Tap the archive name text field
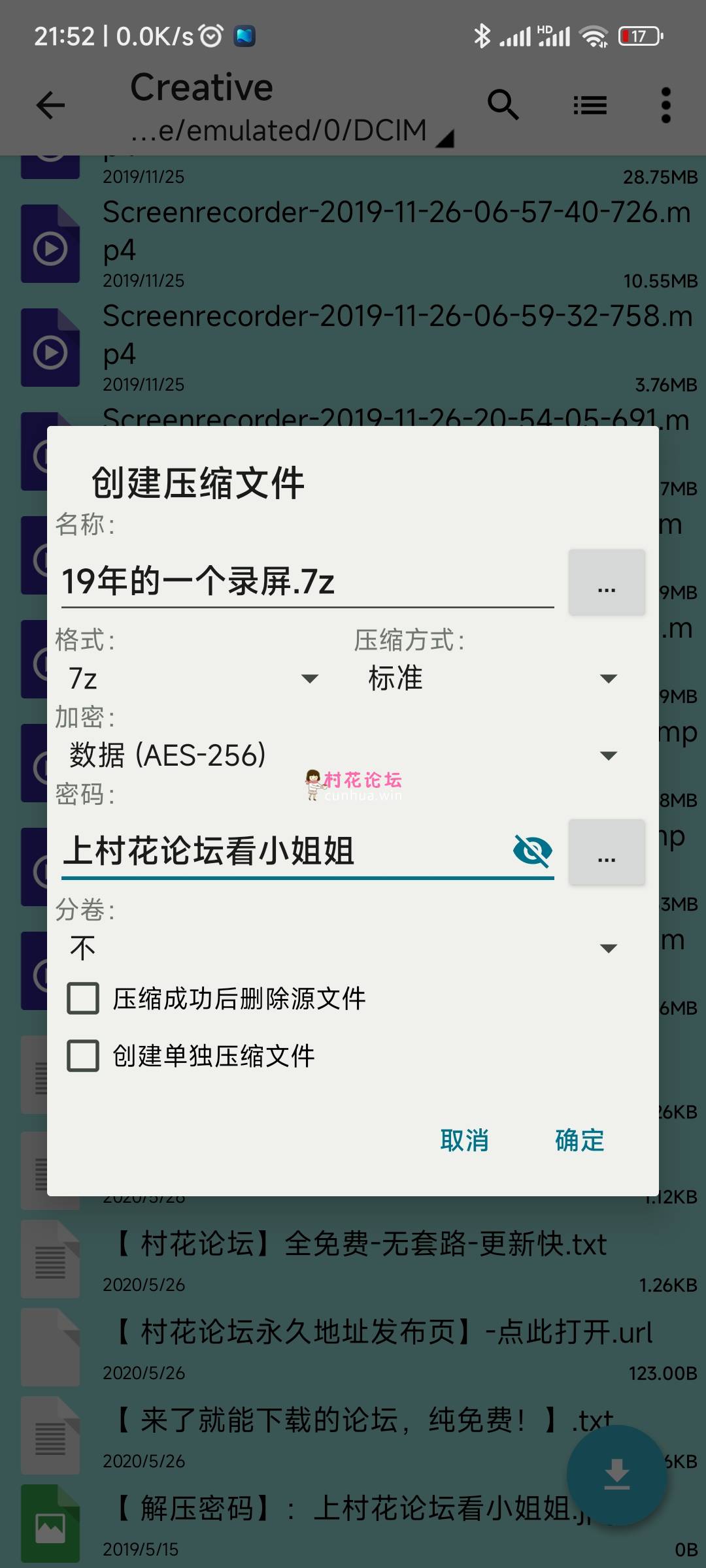This screenshot has width=706, height=1568. [x=307, y=581]
